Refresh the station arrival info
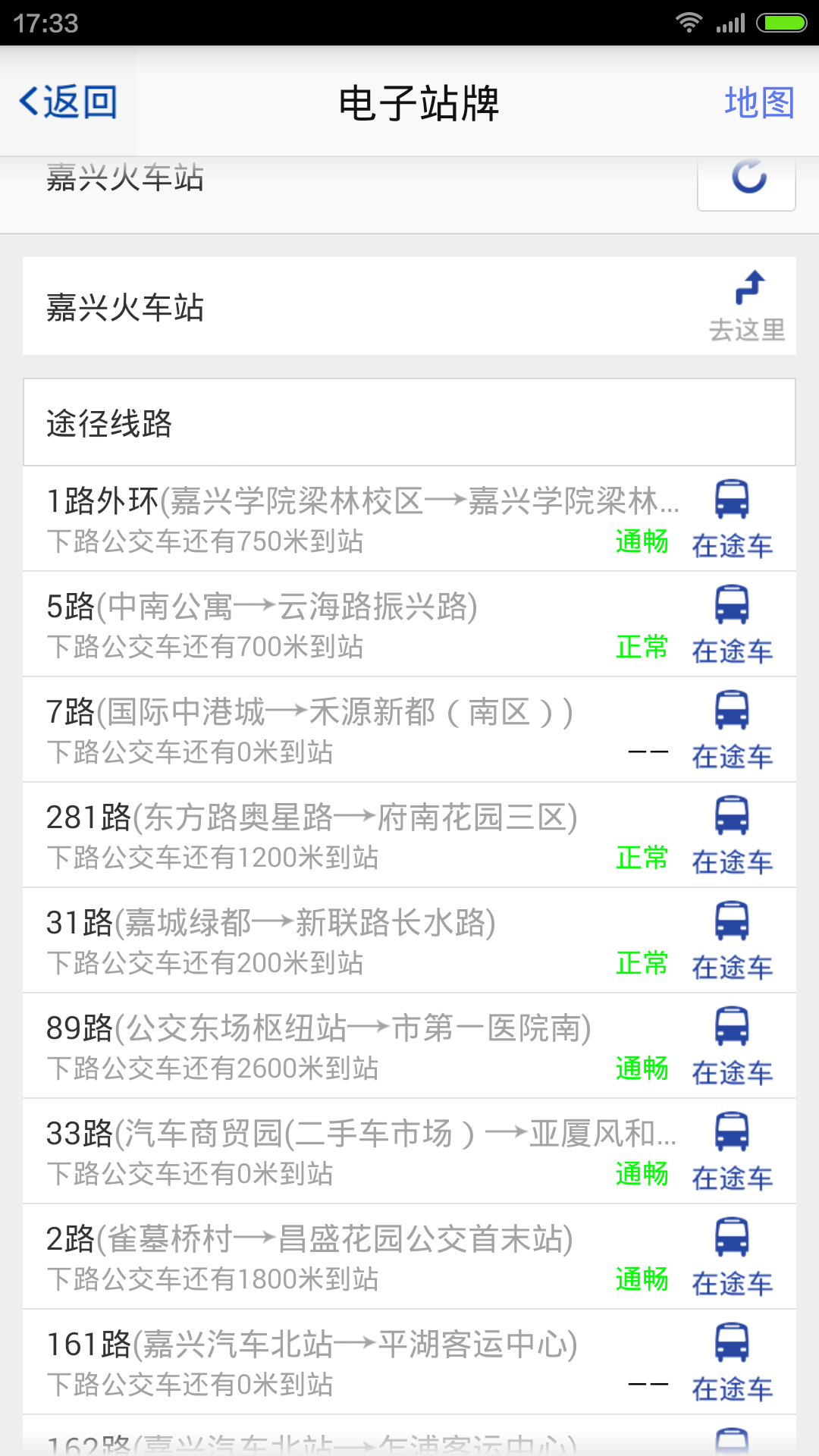 pos(747,180)
